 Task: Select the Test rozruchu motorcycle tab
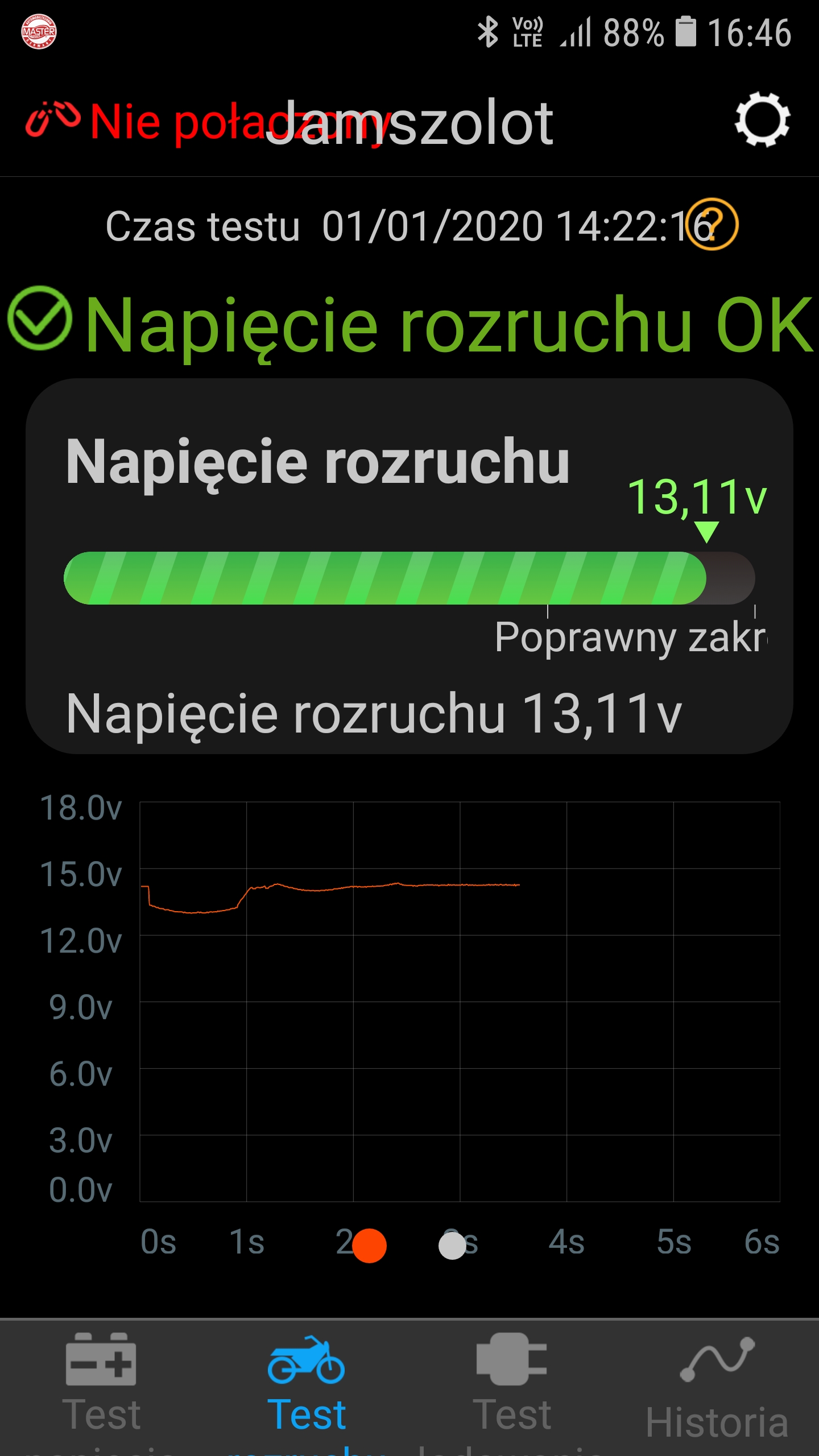[307, 1388]
